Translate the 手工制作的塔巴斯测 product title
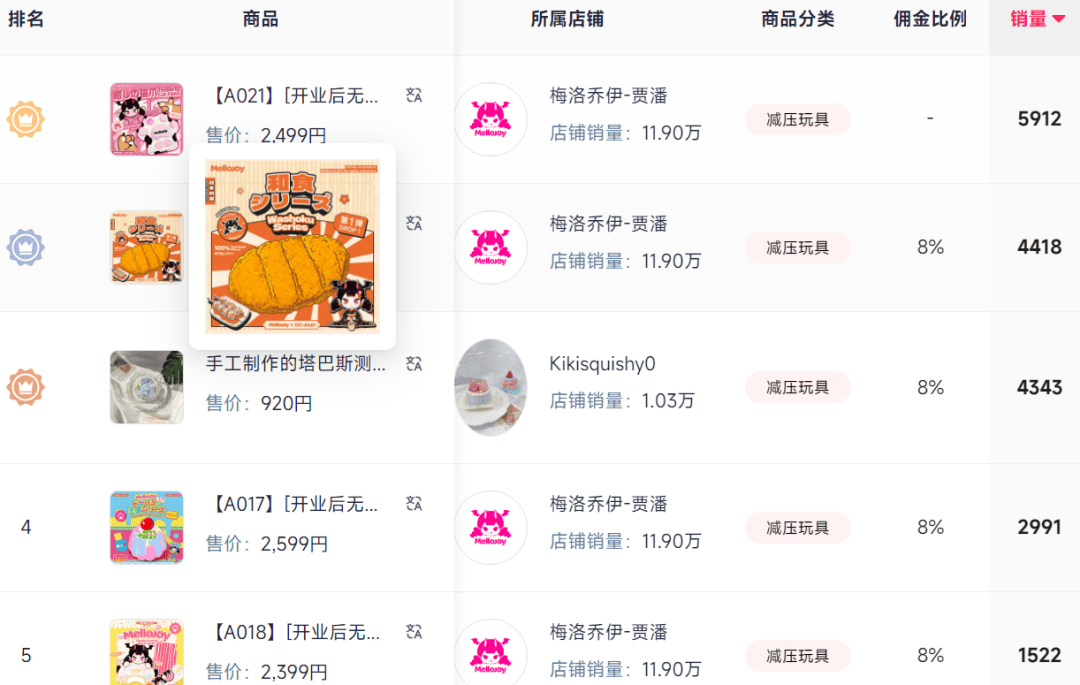The image size is (1080, 685). [x=414, y=364]
